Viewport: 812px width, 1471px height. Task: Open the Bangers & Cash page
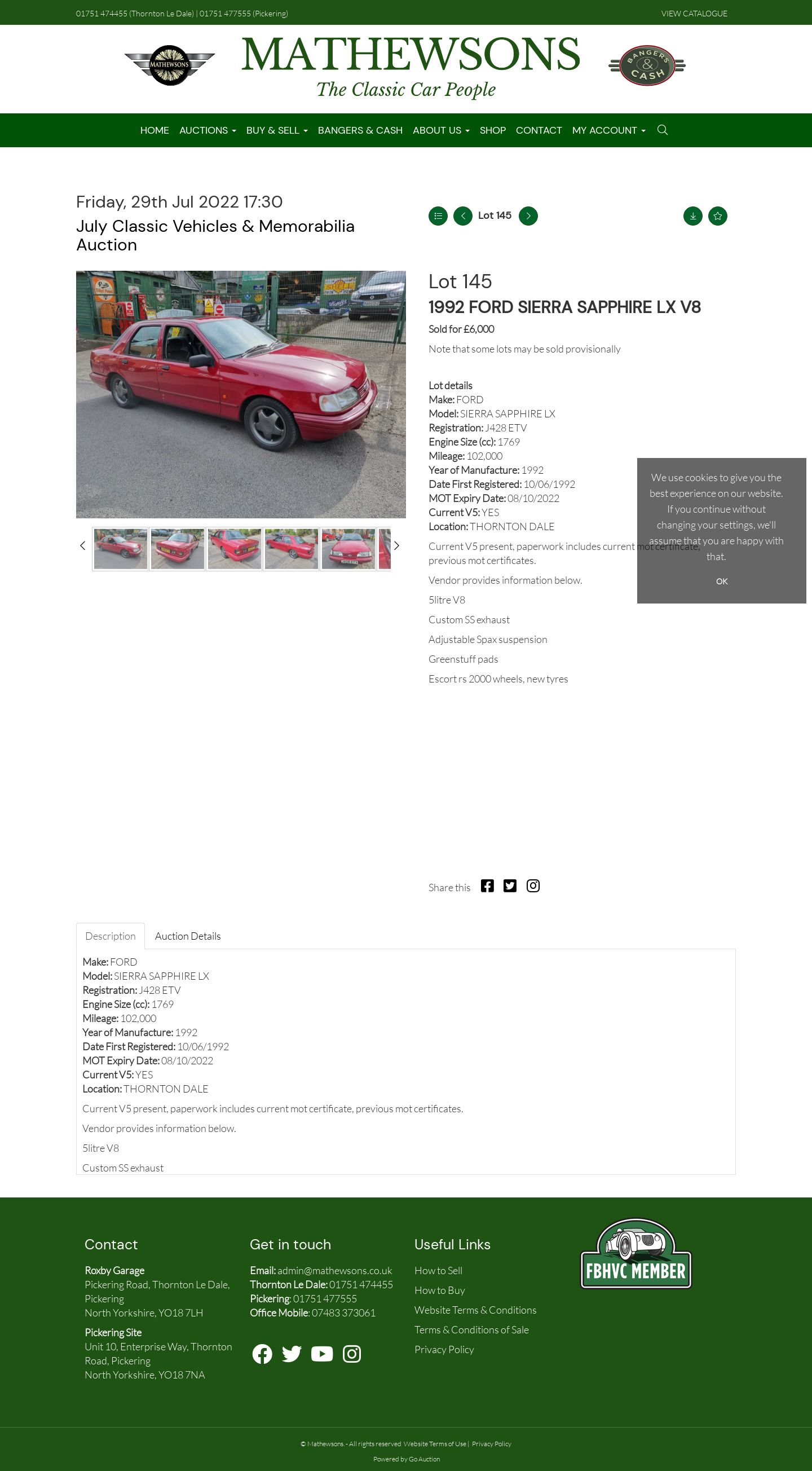click(x=360, y=130)
